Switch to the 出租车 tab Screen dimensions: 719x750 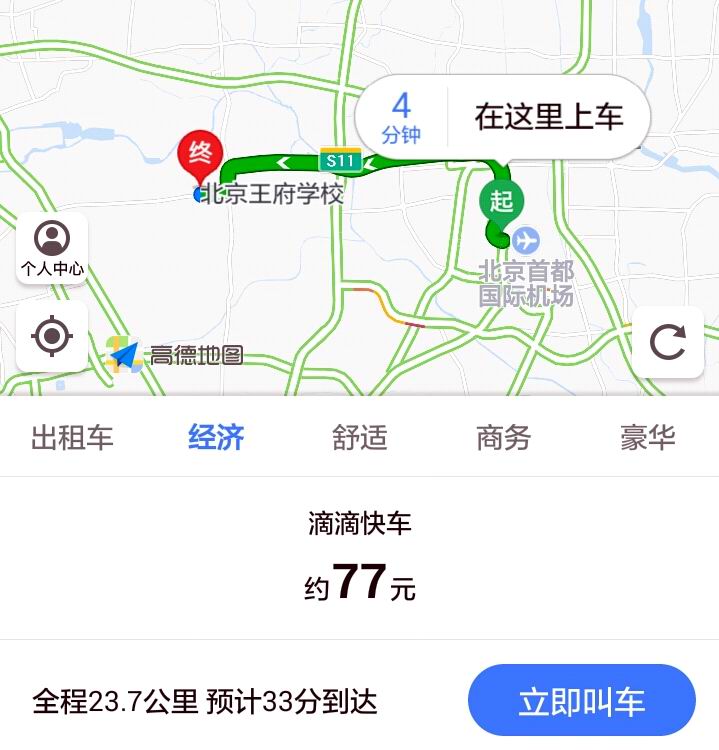point(72,438)
